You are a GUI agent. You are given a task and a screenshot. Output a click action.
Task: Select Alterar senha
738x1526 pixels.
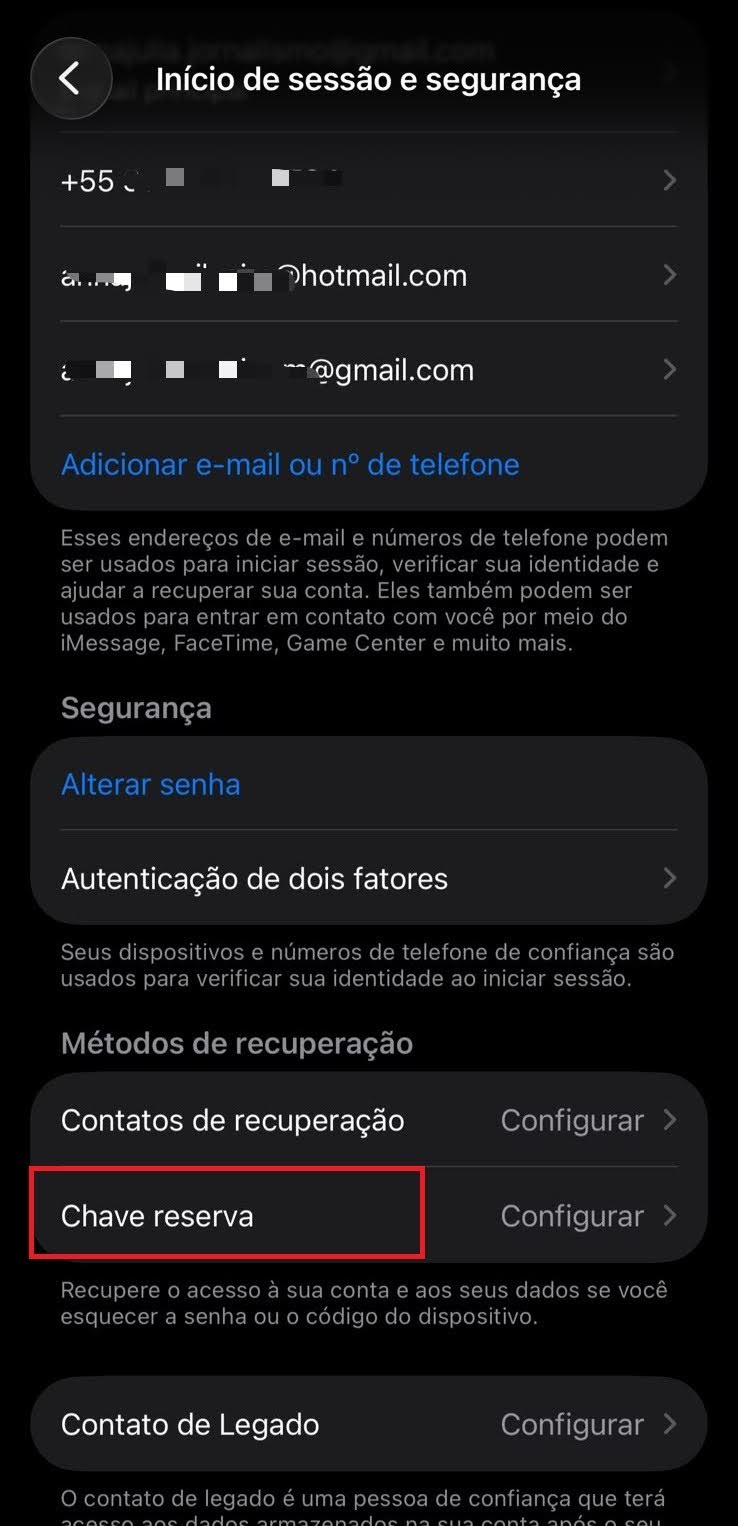(151, 784)
